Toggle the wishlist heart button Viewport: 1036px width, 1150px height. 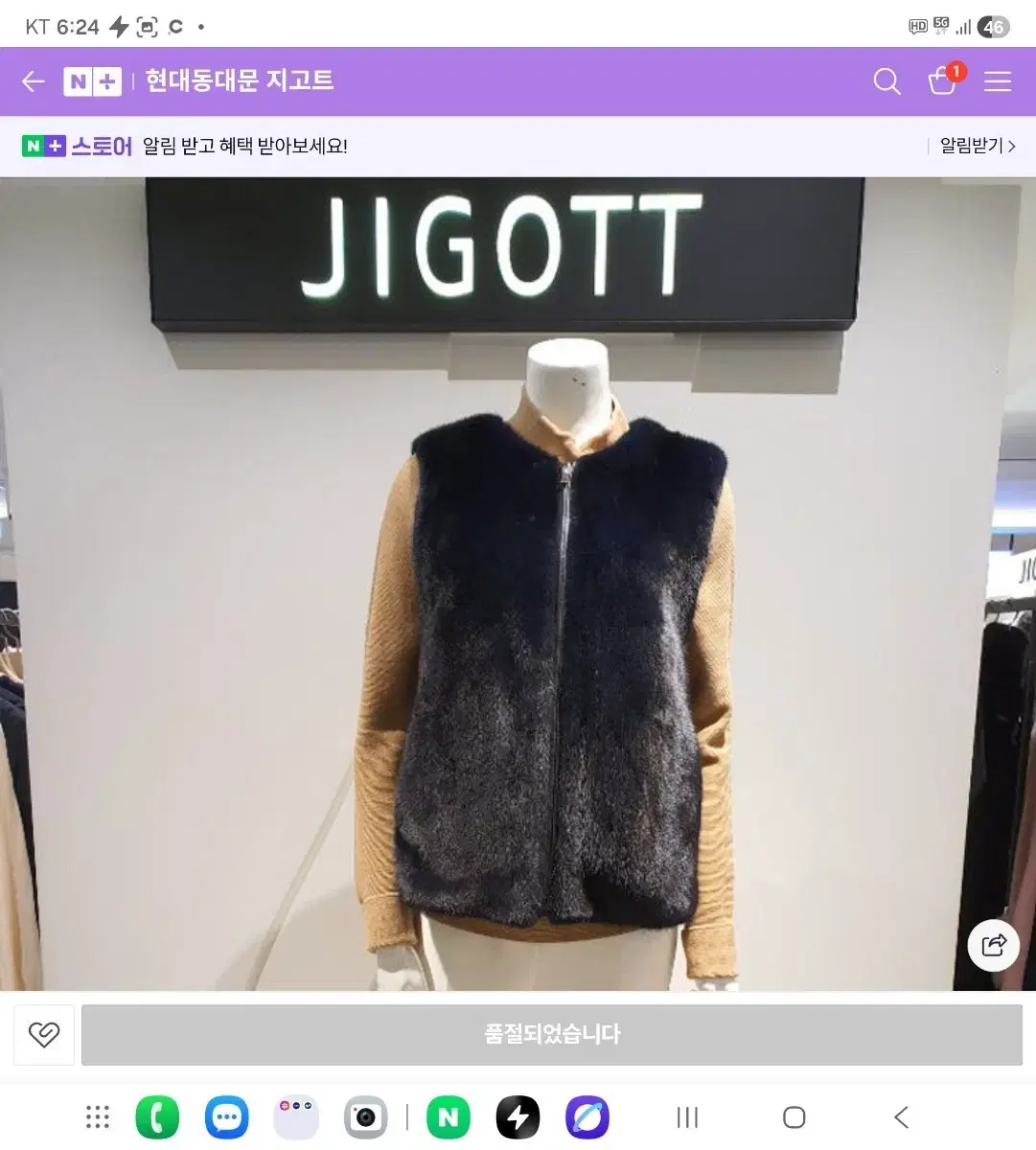43,1034
